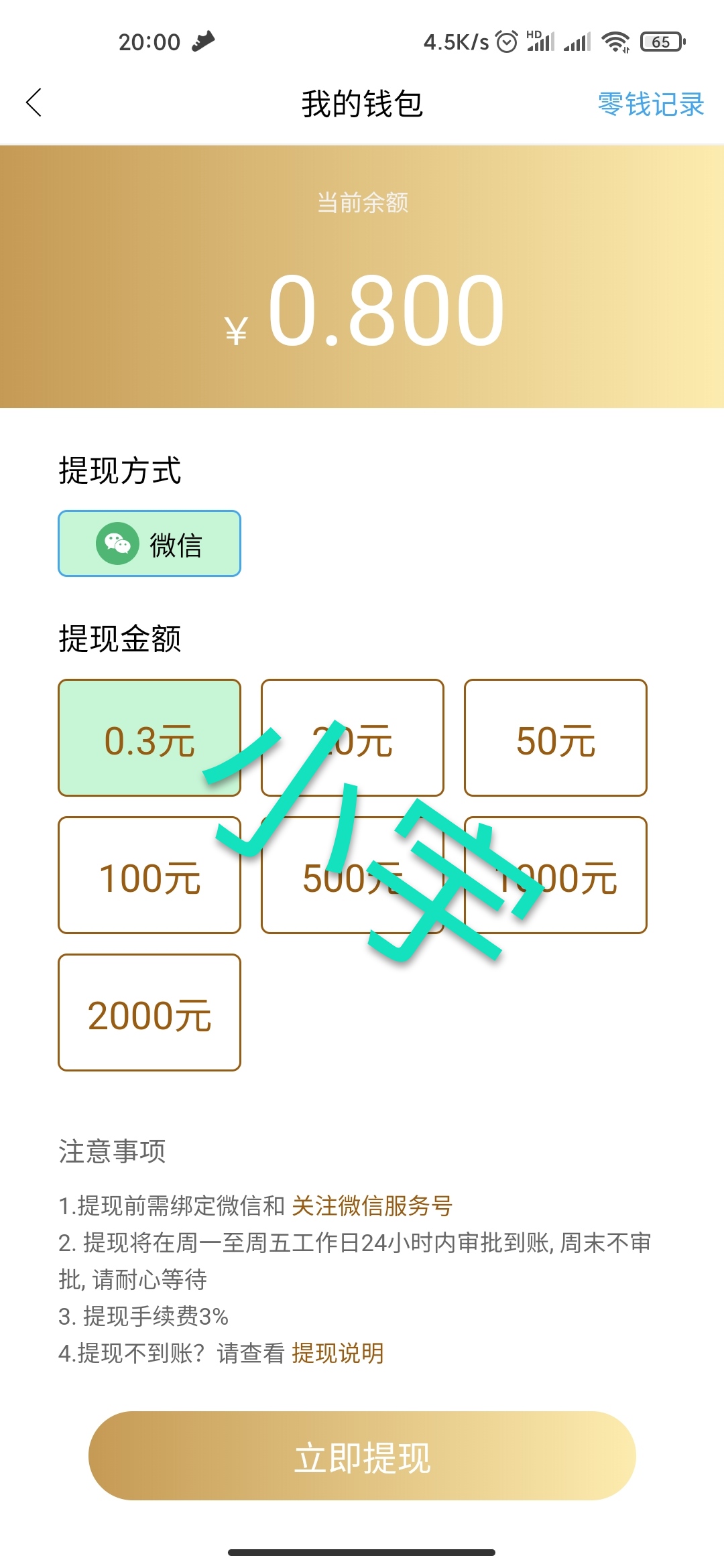Select 微信 as withdrawal method
This screenshot has width=724, height=1568.
point(149,543)
